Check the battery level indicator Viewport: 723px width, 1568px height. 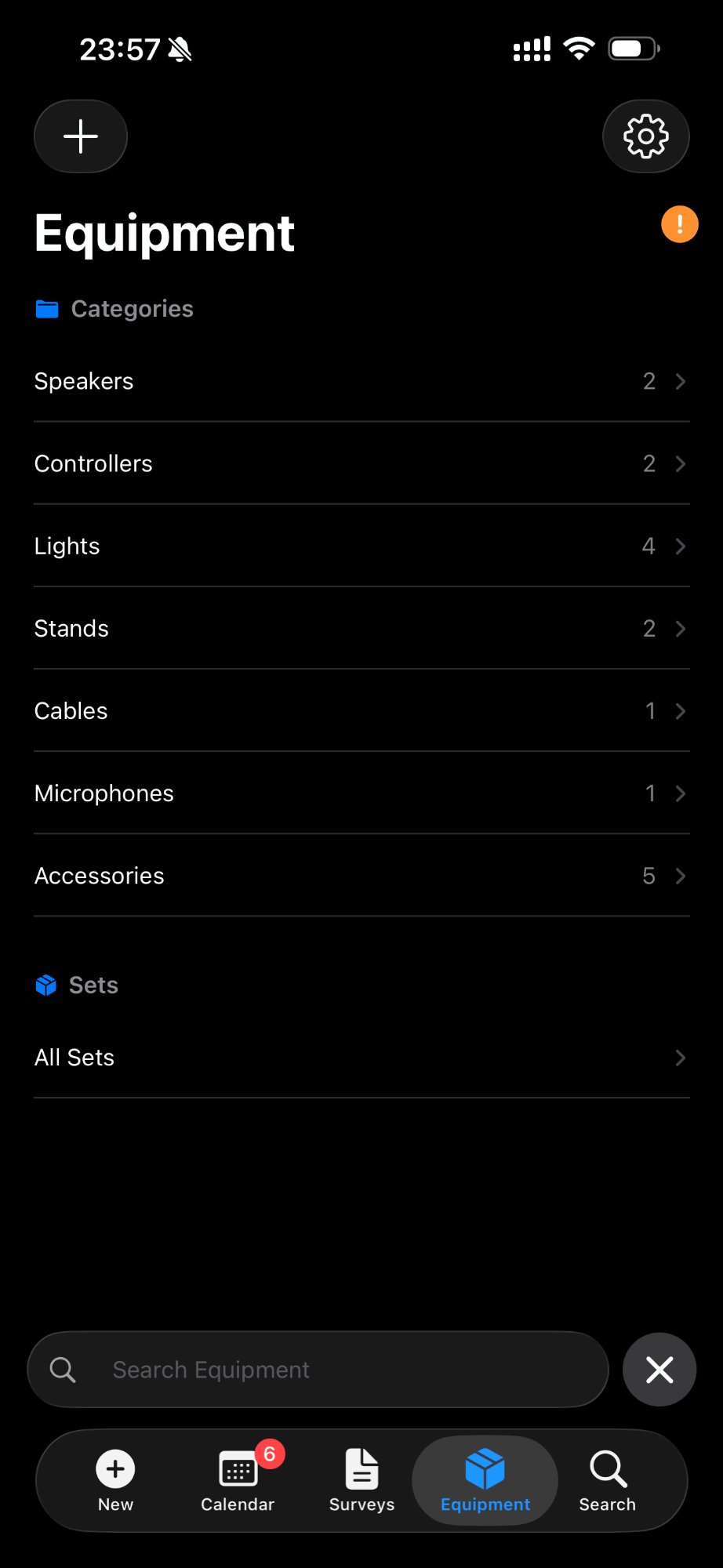tap(632, 47)
